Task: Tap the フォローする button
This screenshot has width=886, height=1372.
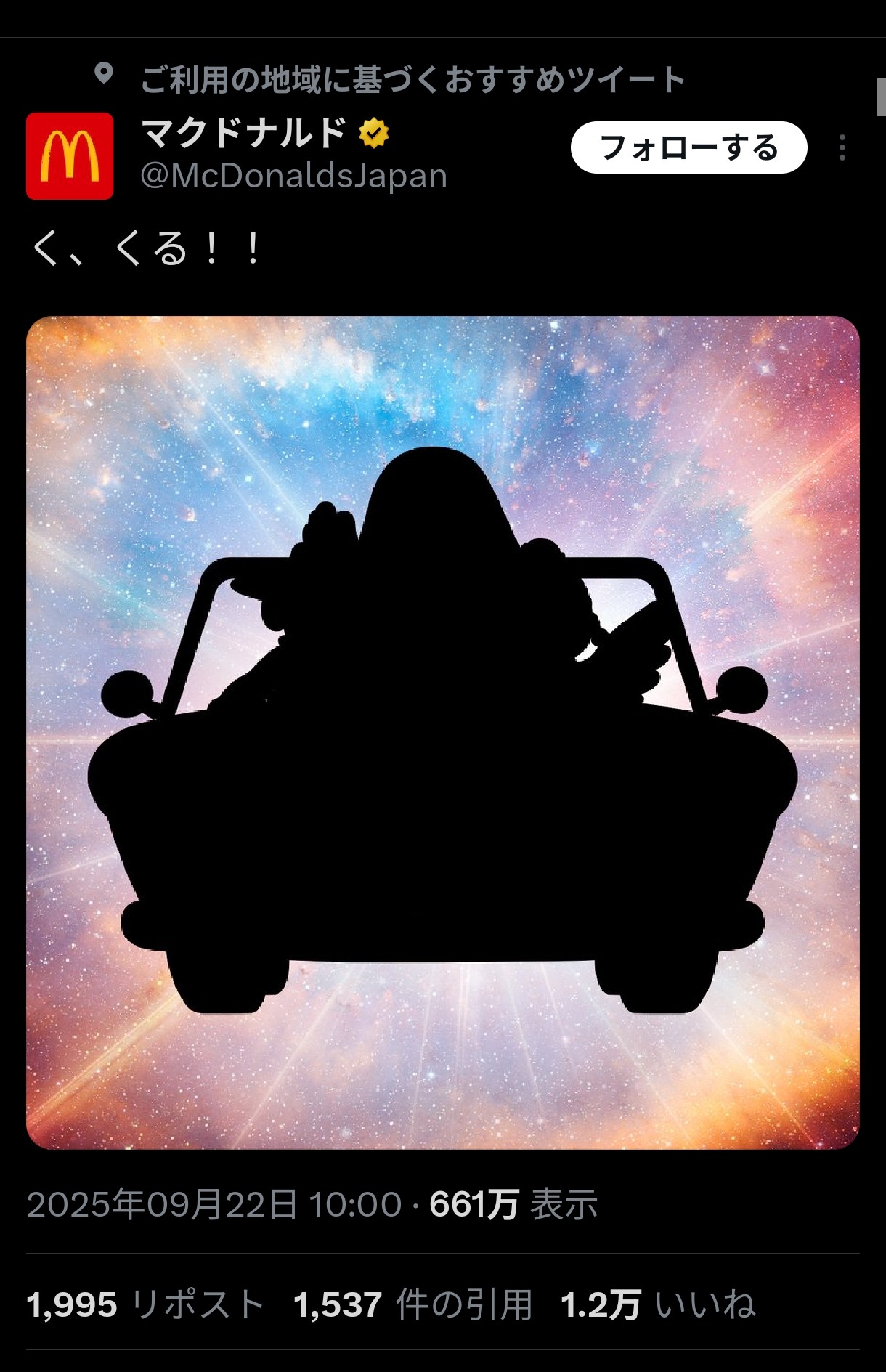Action: [x=688, y=147]
